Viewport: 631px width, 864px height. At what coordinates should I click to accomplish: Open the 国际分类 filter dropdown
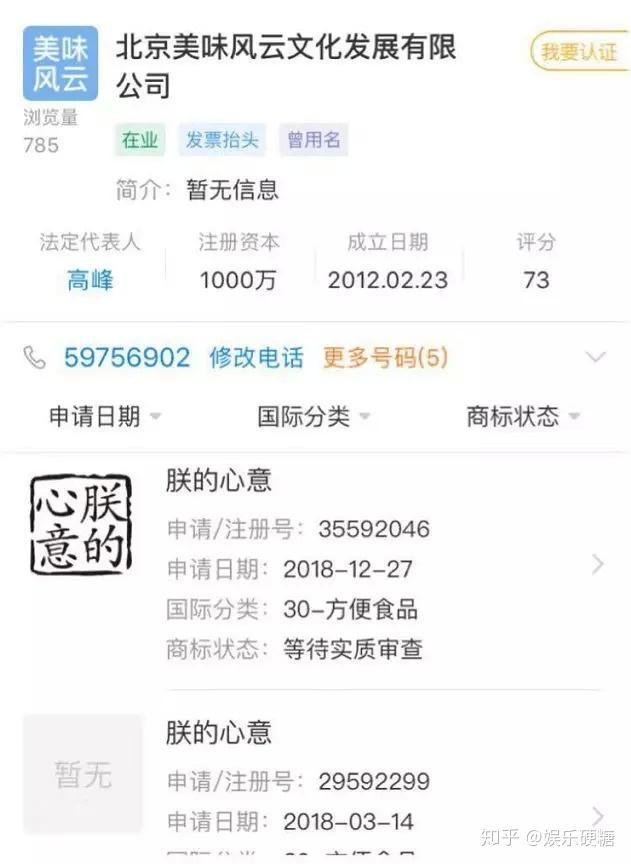click(314, 417)
